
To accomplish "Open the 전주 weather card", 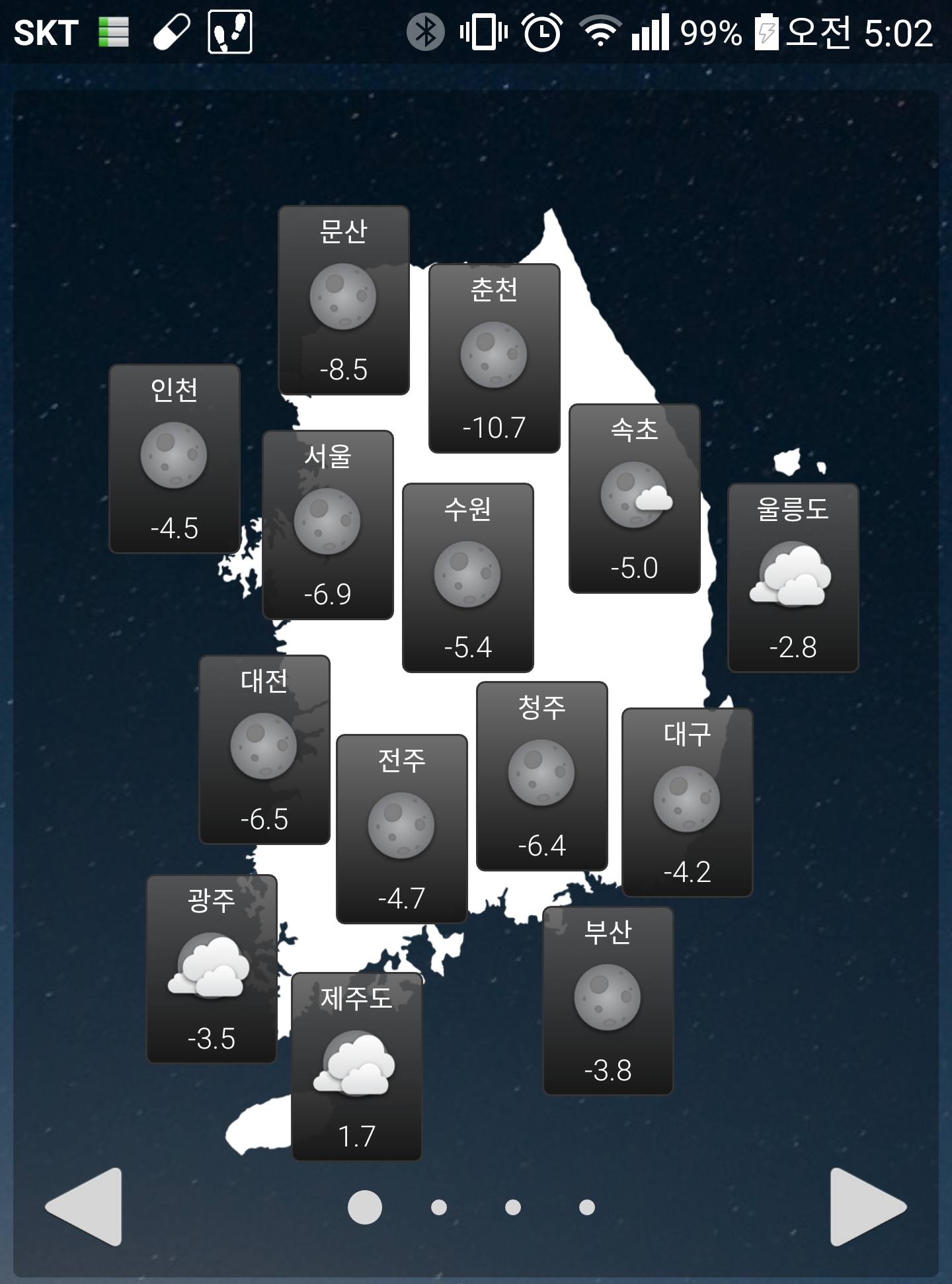I will click(402, 829).
